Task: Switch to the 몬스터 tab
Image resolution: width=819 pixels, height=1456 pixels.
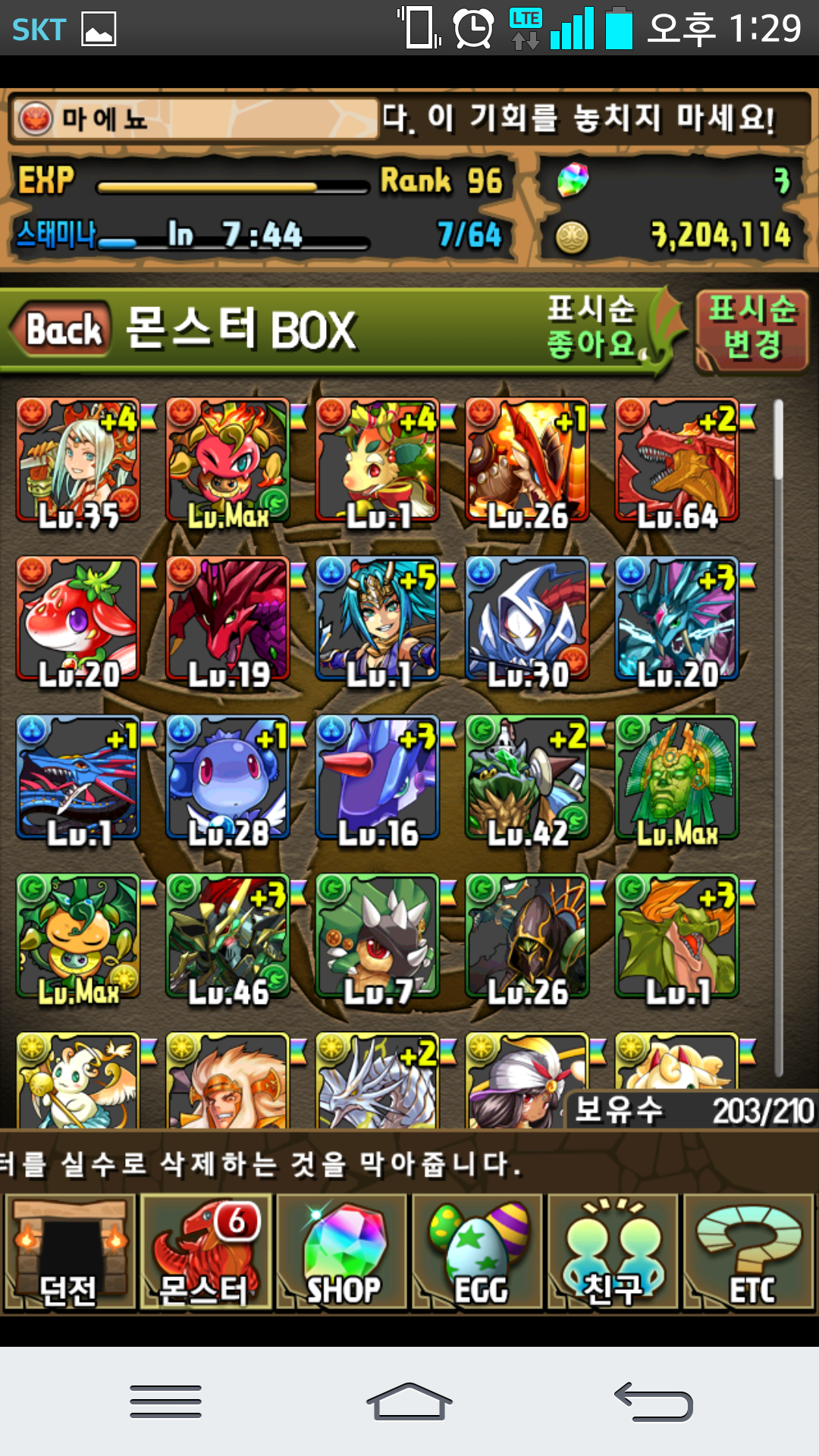Action: pos(206,1253)
